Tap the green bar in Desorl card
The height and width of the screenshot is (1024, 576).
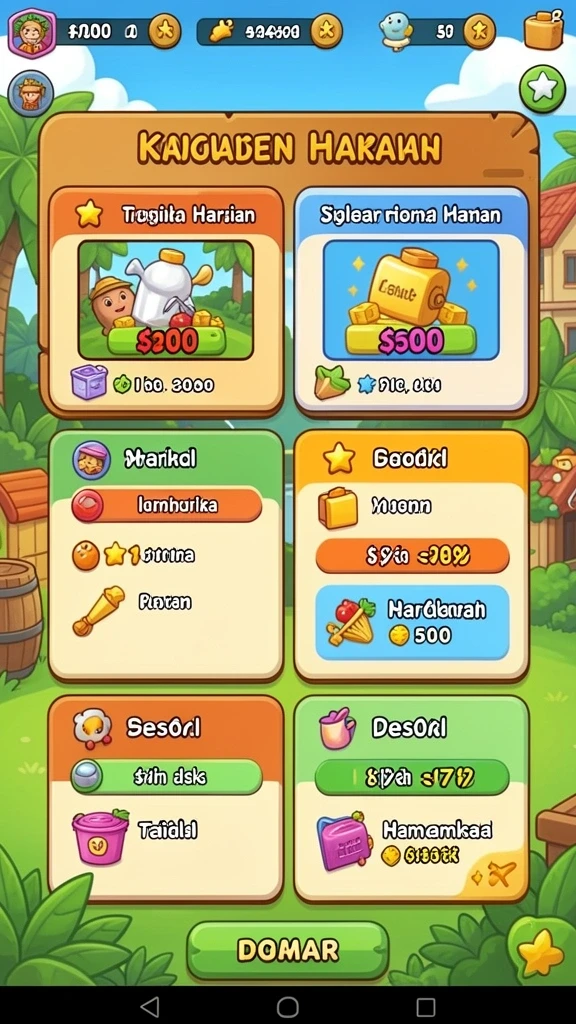pyautogui.click(x=411, y=777)
